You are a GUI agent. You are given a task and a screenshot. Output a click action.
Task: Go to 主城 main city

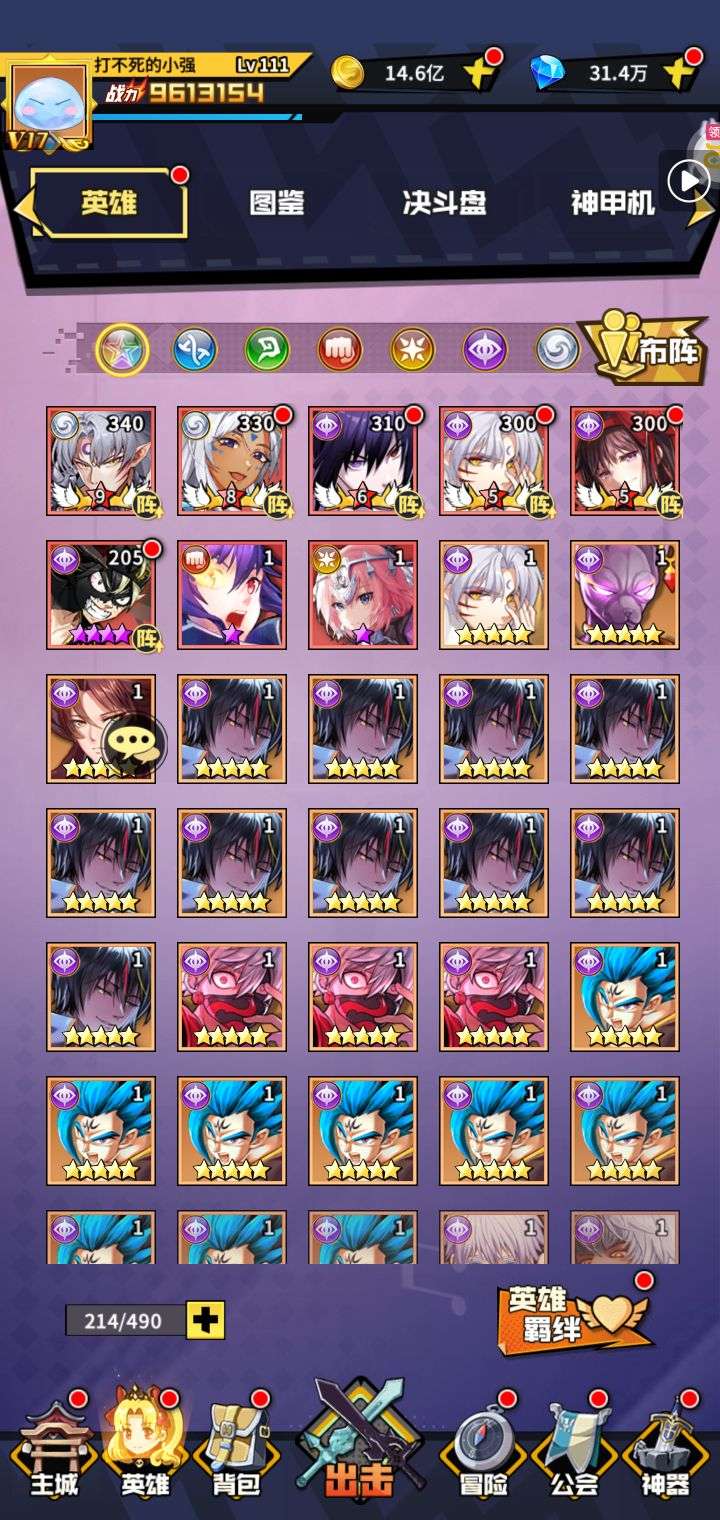(x=54, y=1455)
